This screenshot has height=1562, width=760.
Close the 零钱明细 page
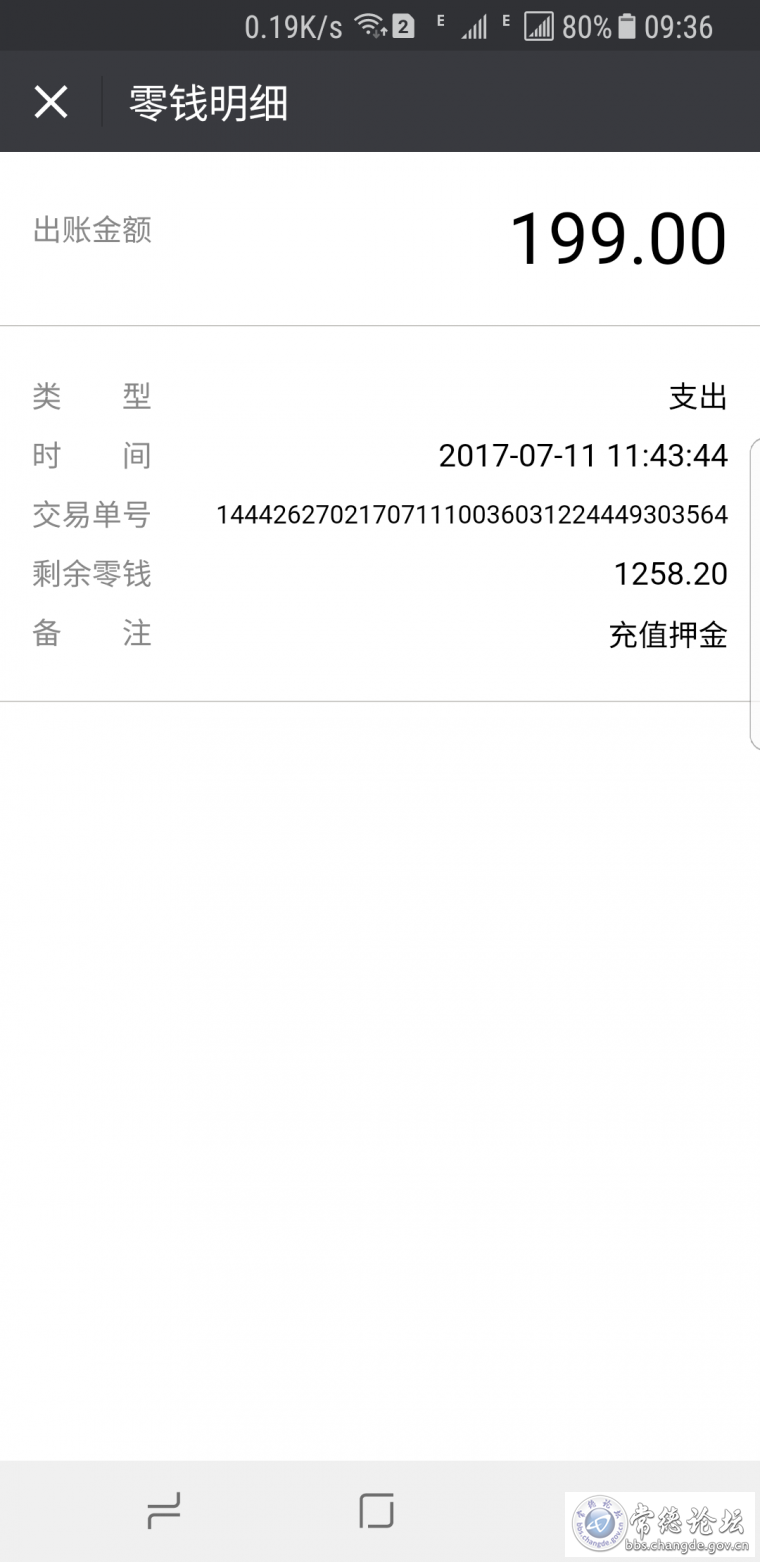click(51, 102)
